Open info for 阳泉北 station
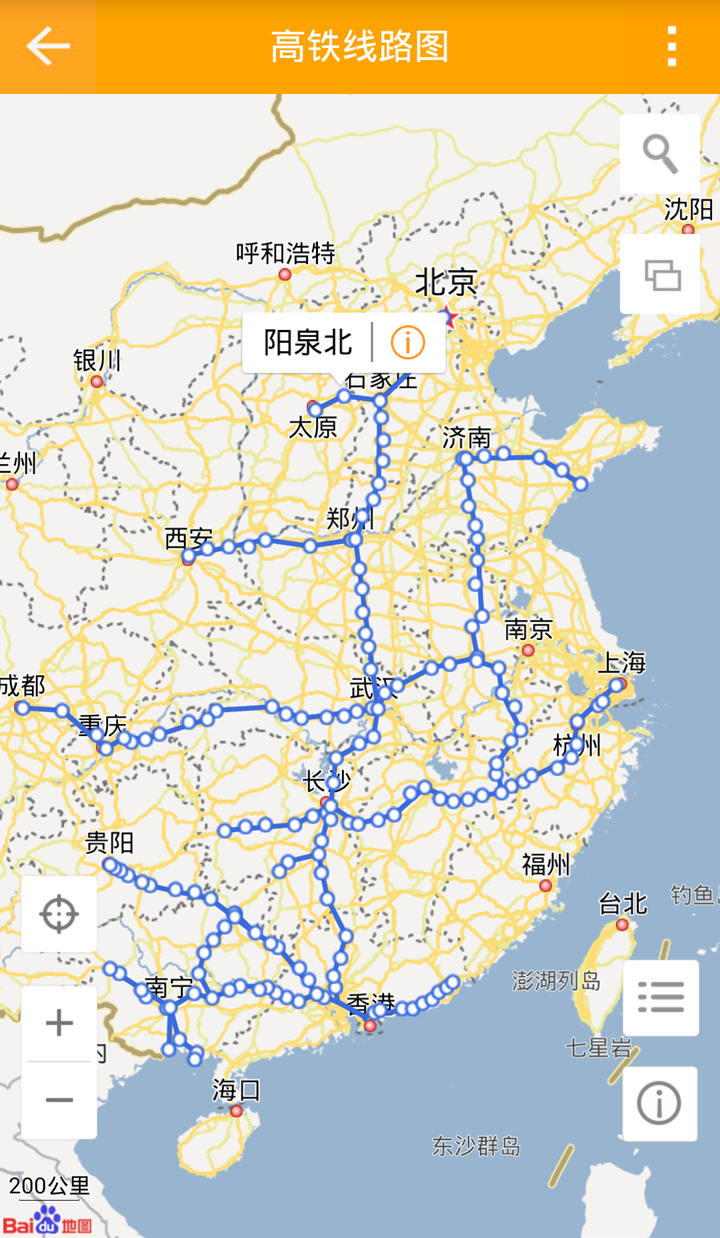This screenshot has width=720, height=1238. 408,343
